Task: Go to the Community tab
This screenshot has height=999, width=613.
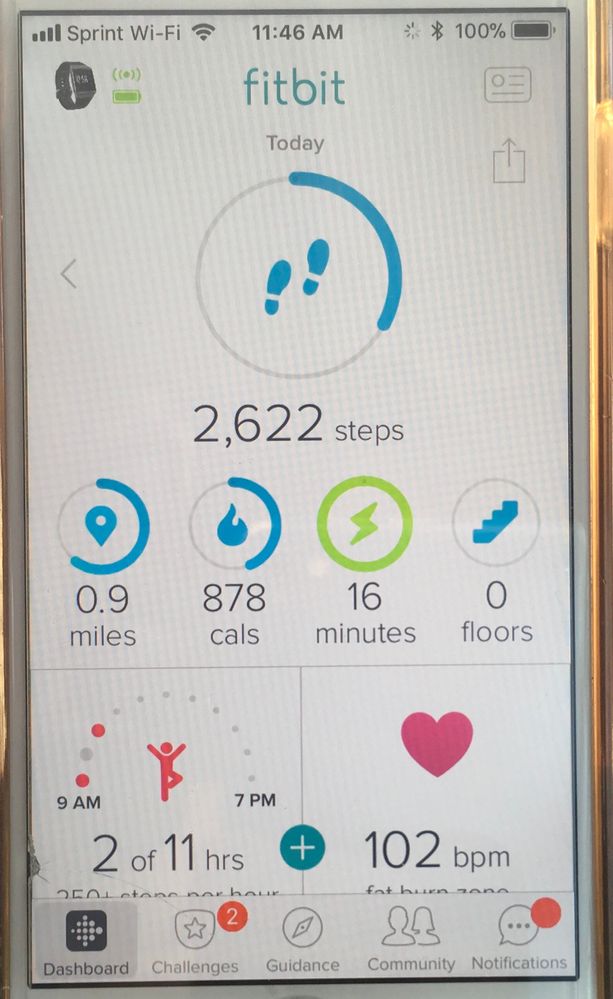Action: pyautogui.click(x=411, y=942)
